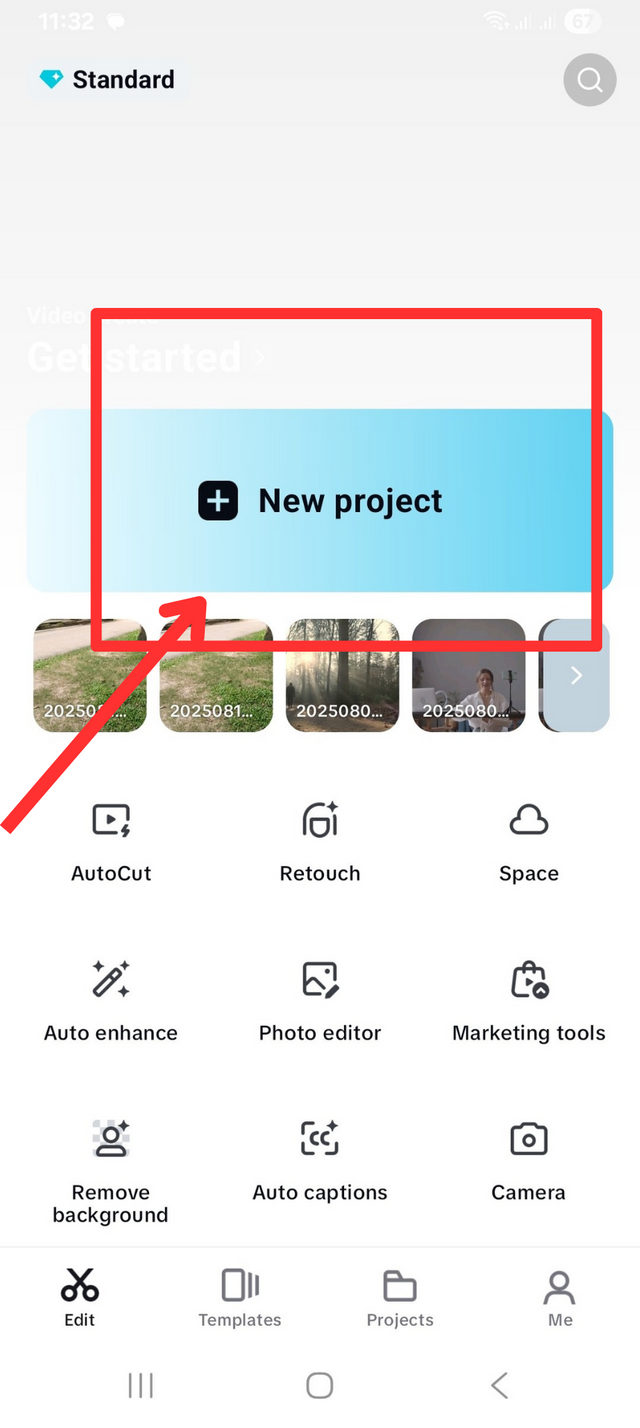Screen dimensions: 640x1428
Task: Switch to the Templates tab
Action: click(x=240, y=1298)
